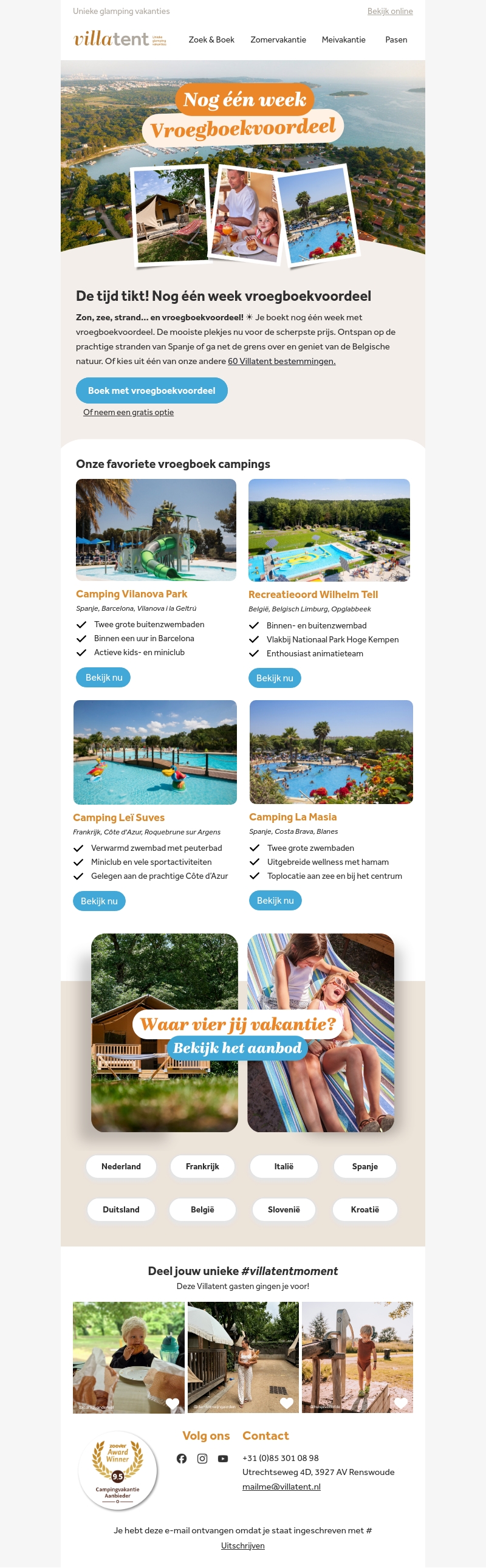
Task: Open Villatent's Facebook page icon
Action: (x=181, y=1459)
